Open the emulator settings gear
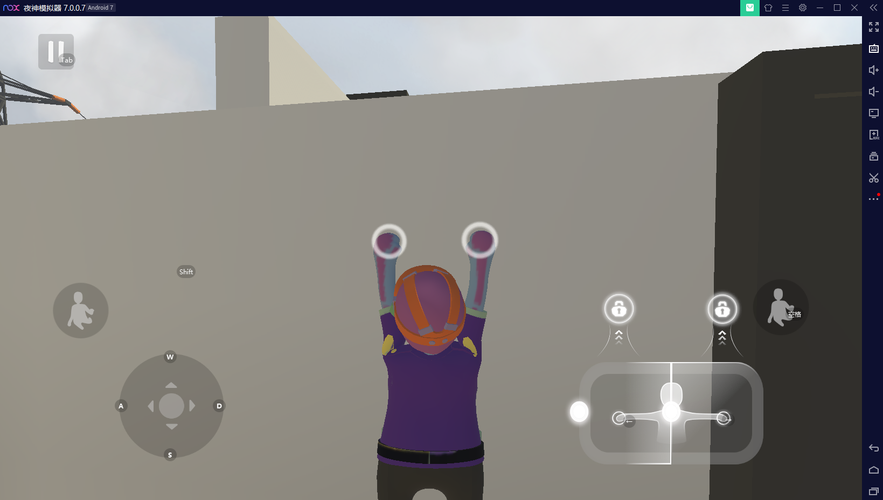This screenshot has width=883, height=500. 802,7
